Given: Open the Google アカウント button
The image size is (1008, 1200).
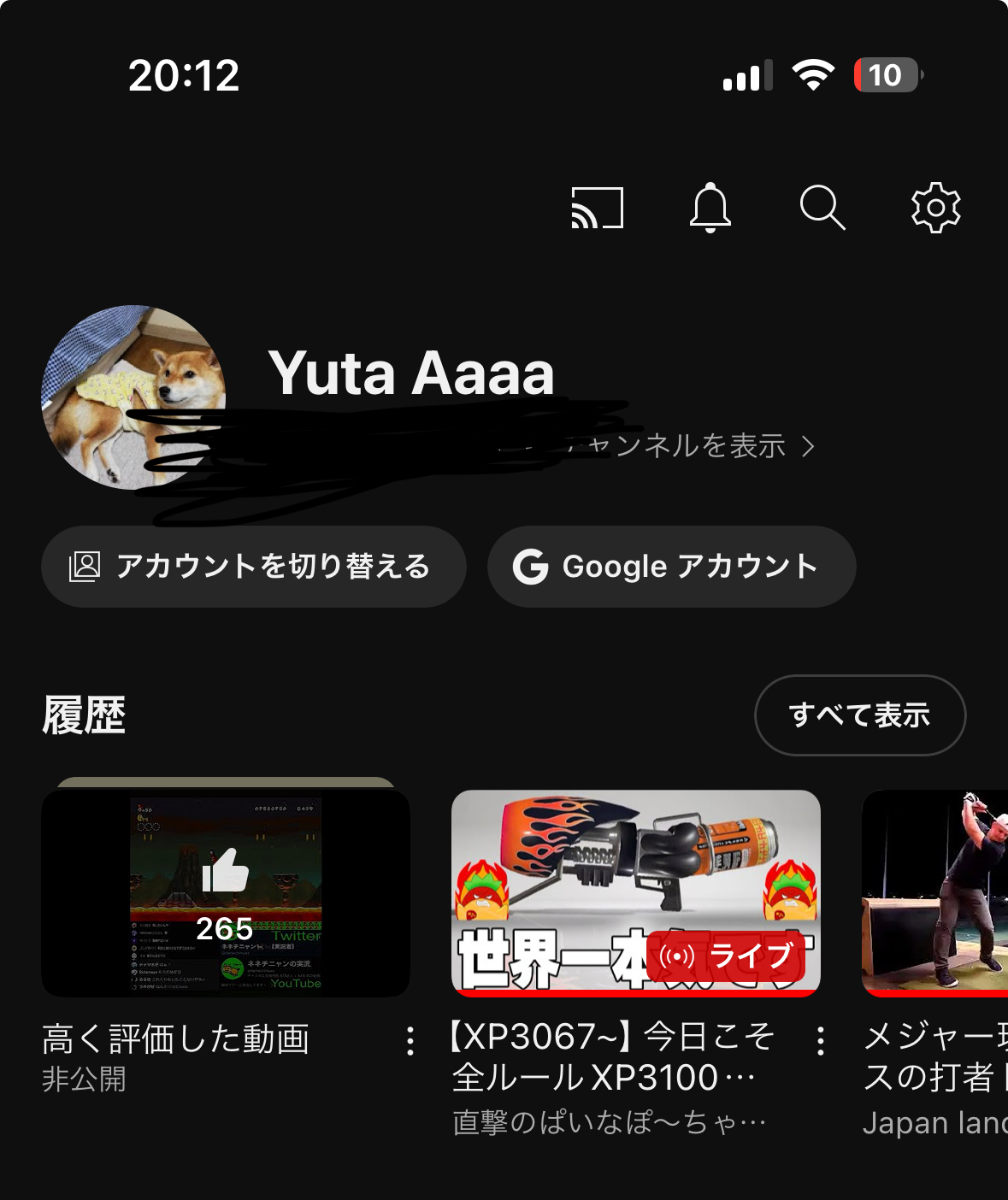Looking at the screenshot, I should point(671,567).
